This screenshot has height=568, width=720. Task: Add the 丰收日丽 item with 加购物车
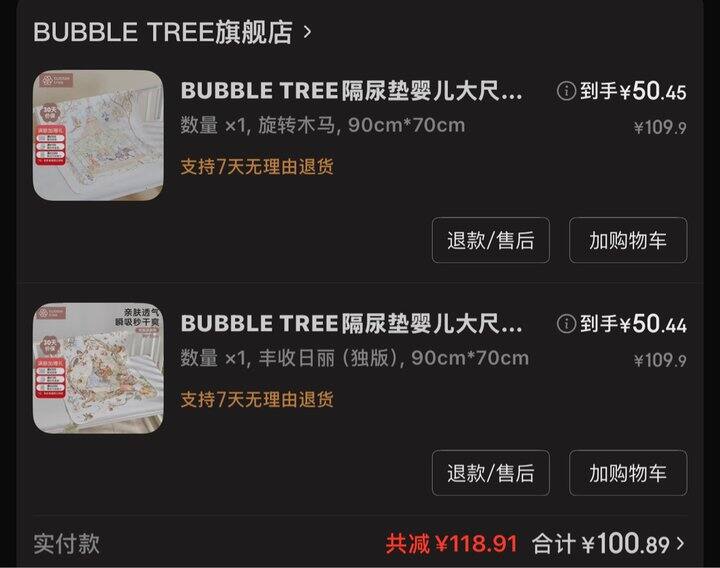[628, 473]
